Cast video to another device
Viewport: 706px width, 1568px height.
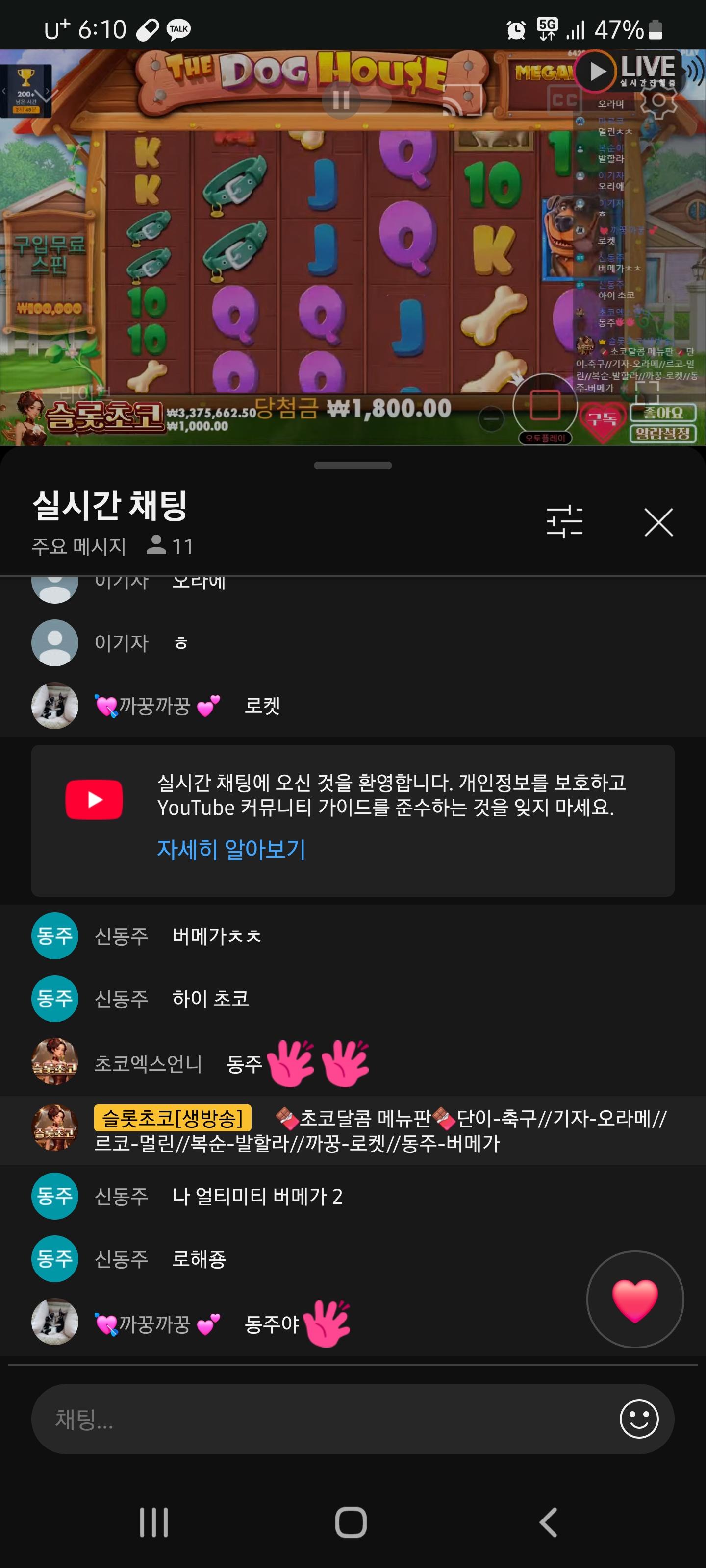click(462, 100)
